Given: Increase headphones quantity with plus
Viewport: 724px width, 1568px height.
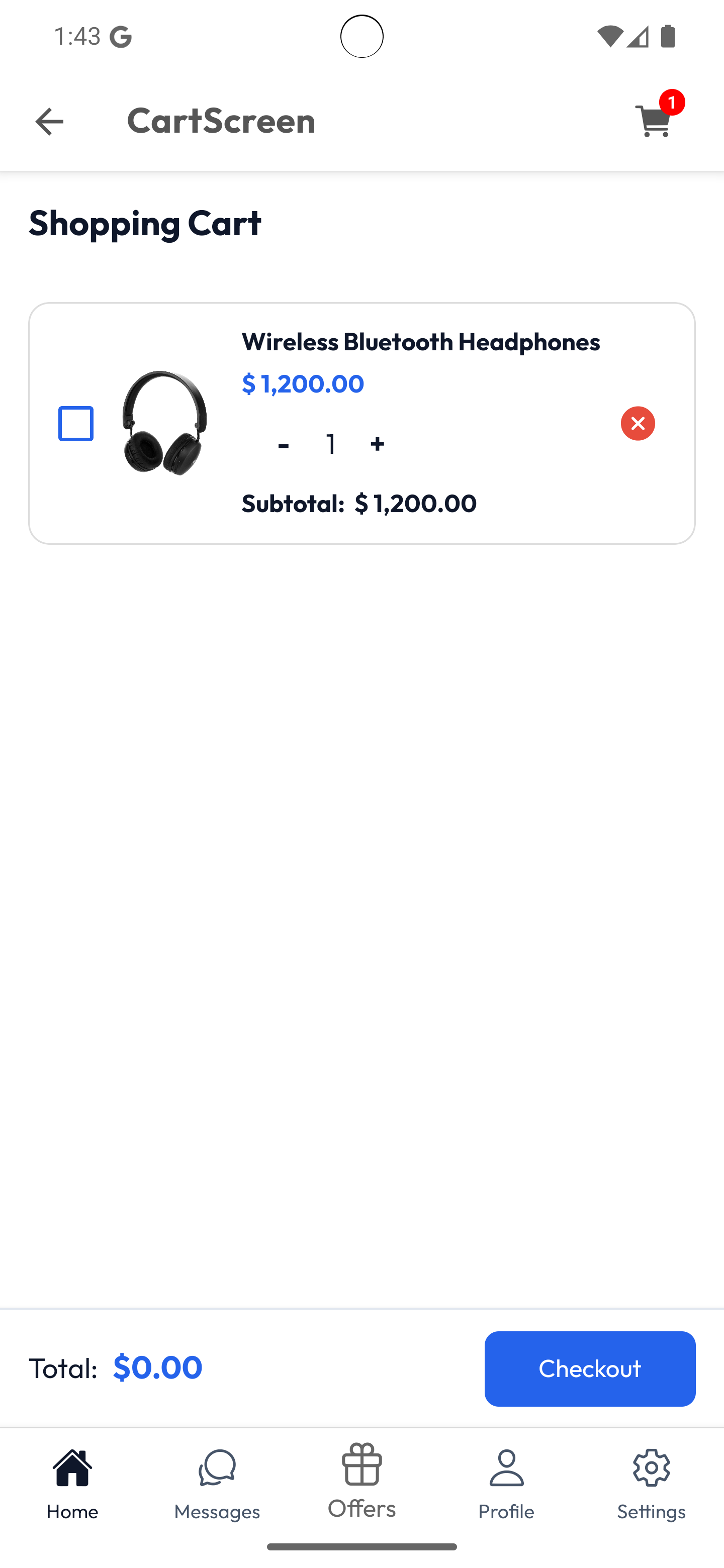Looking at the screenshot, I should [378, 444].
